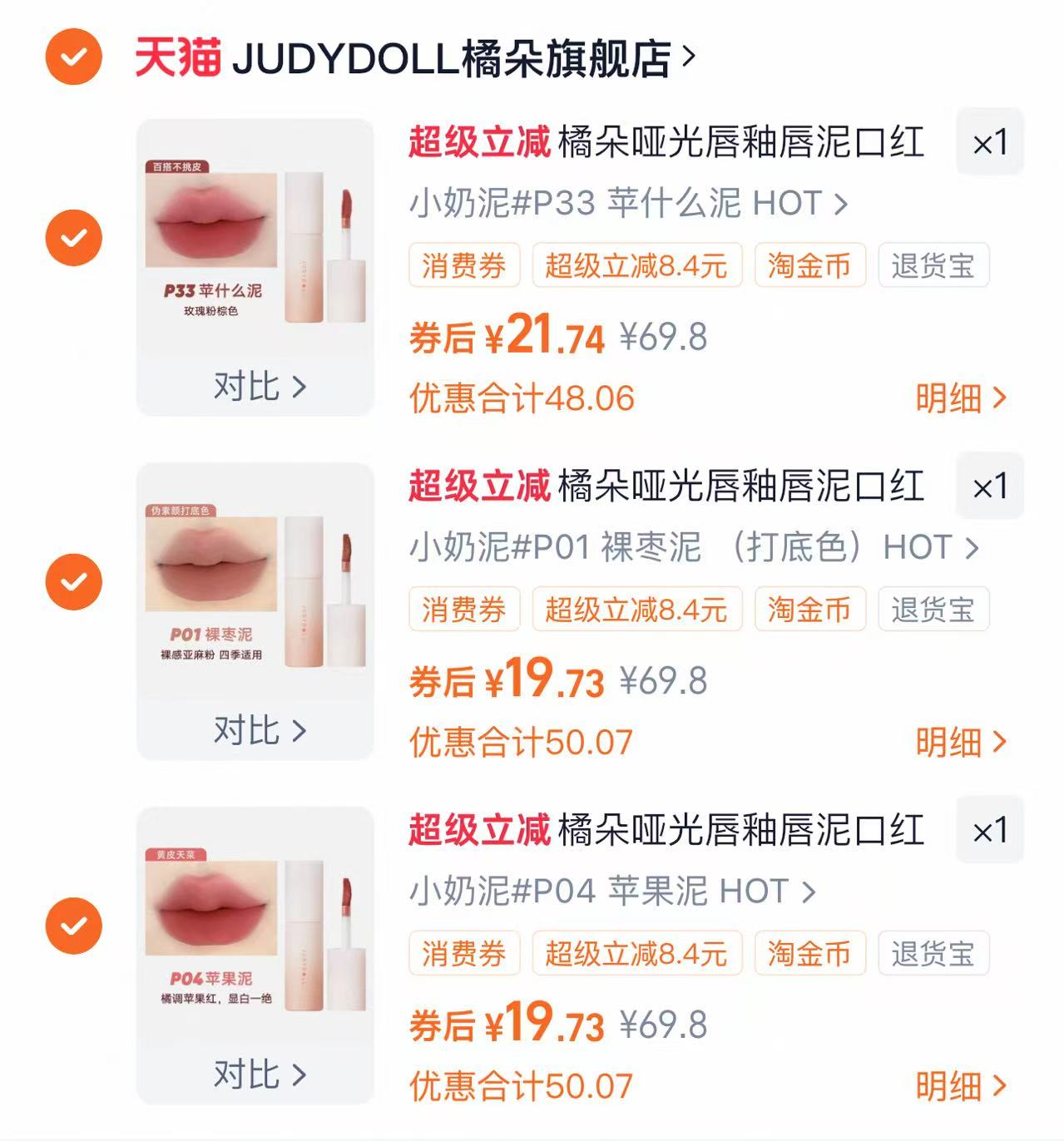Deselect the JUDYDOLL store checkbox
This screenshot has width=1064, height=1141.
(73, 57)
